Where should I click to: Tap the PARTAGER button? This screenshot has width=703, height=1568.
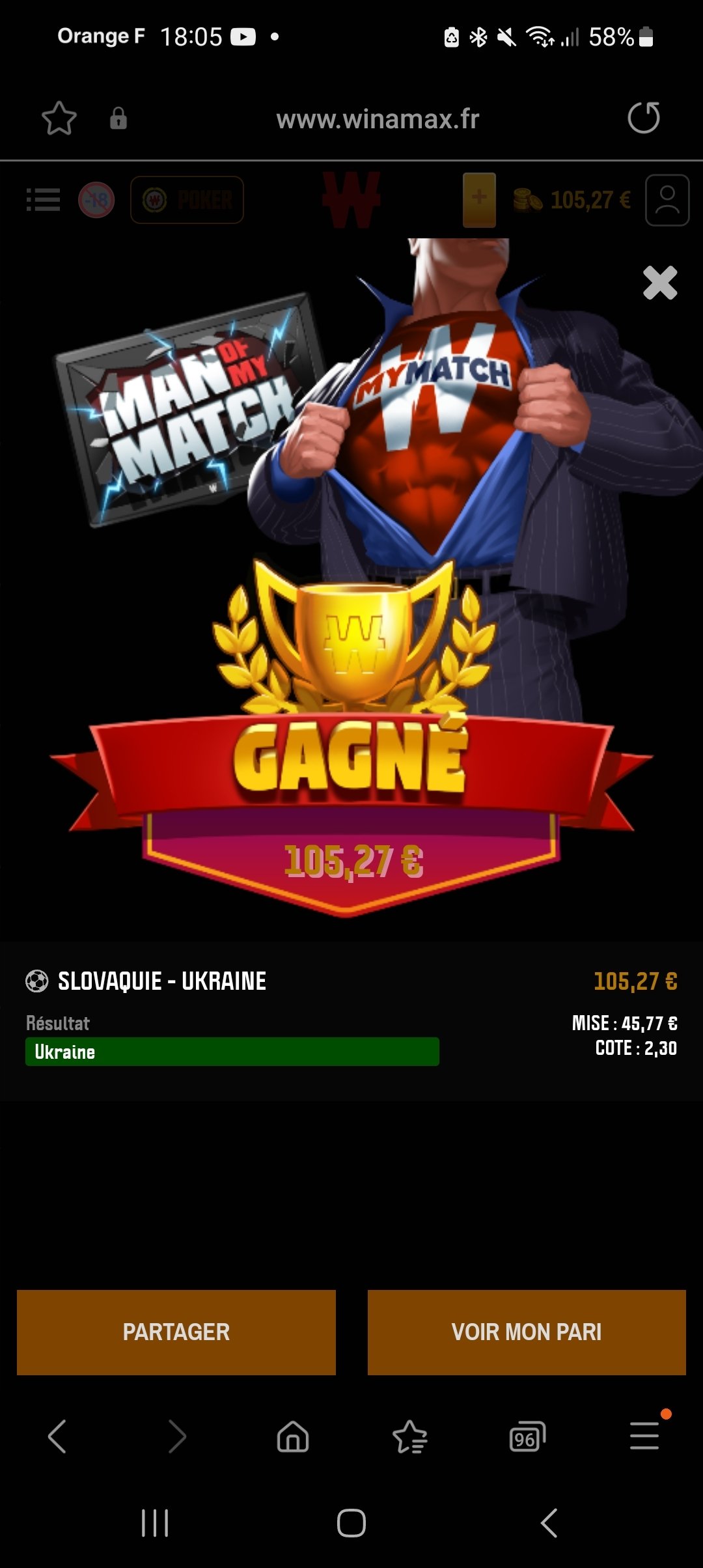(x=176, y=1332)
